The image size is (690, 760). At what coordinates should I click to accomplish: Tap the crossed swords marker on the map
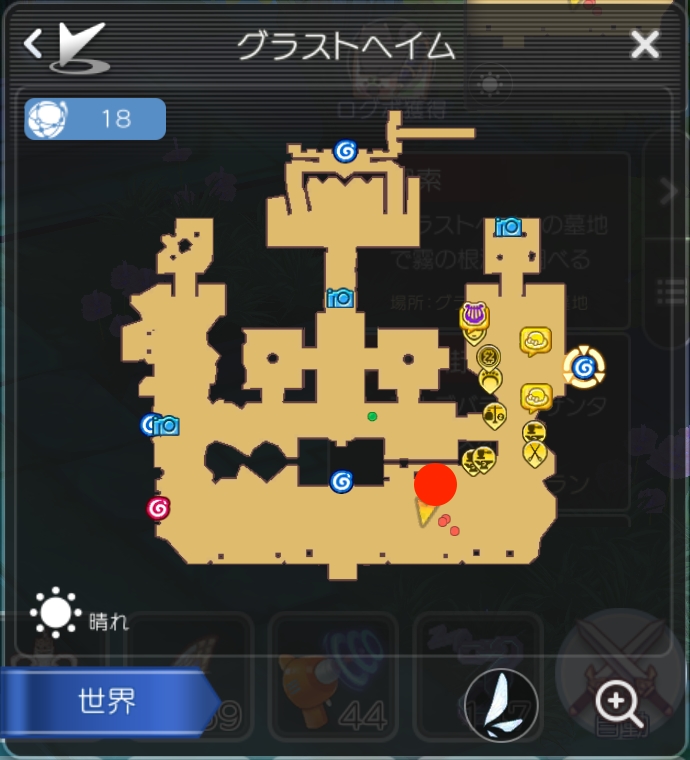pyautogui.click(x=536, y=454)
